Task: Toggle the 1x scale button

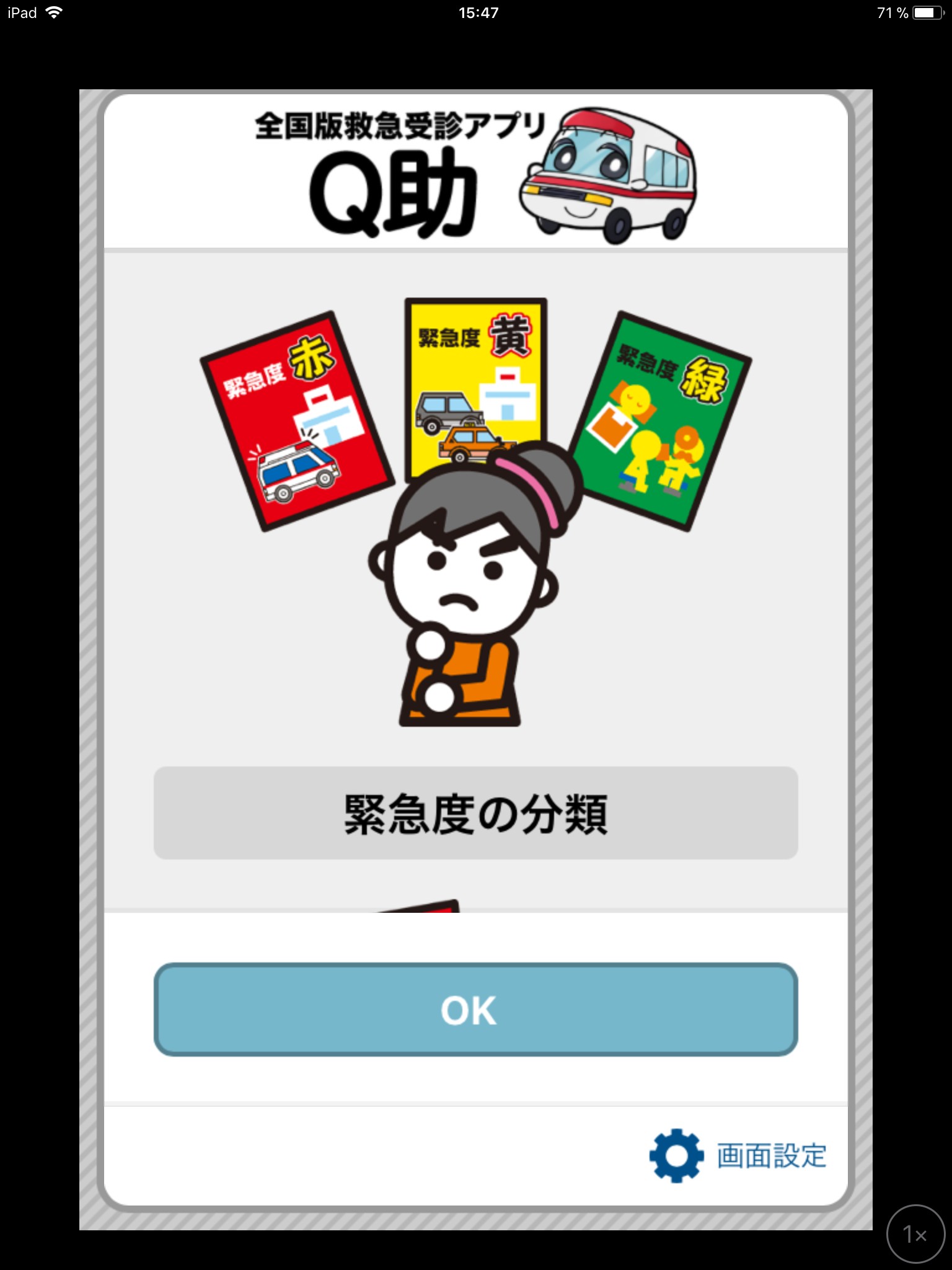Action: tap(915, 1234)
